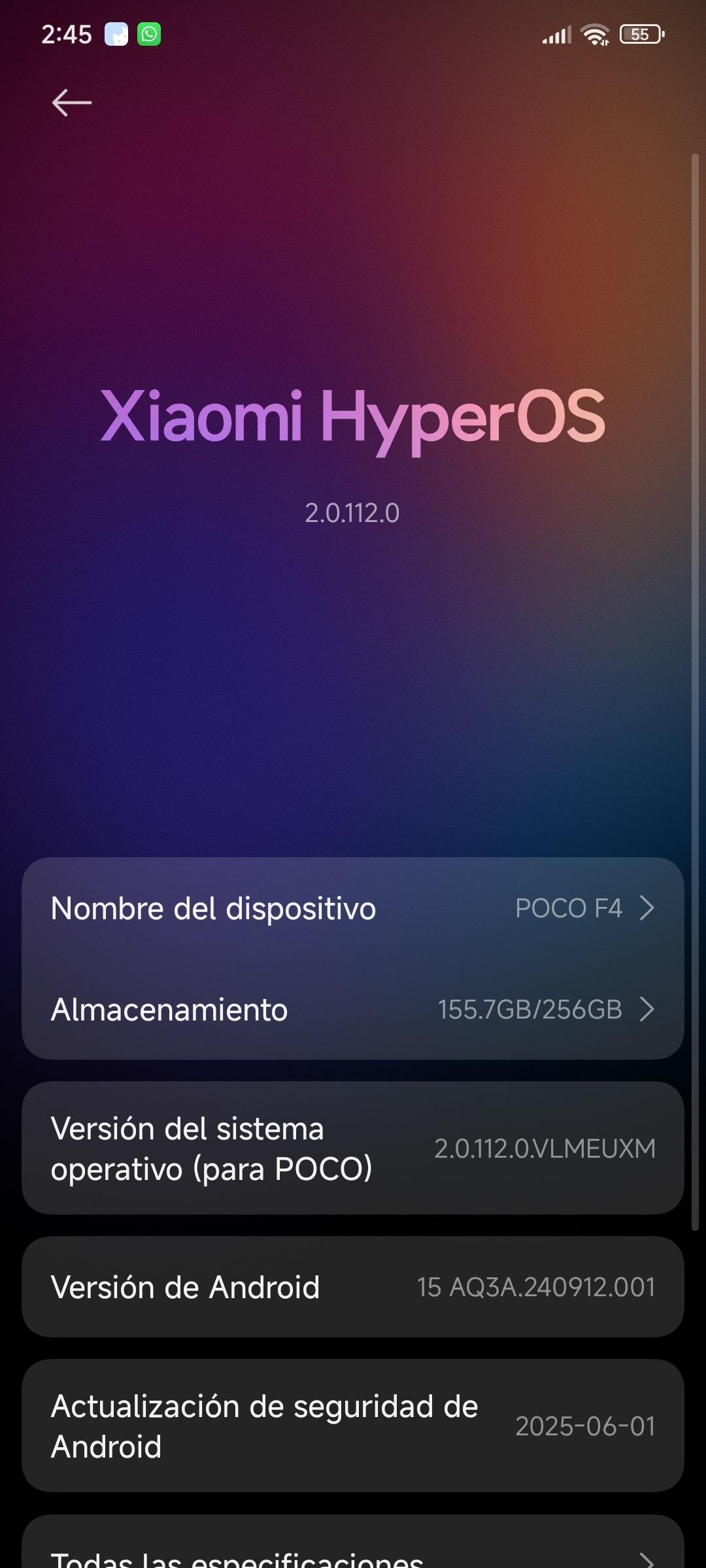Tap the Xiaomi HyperOS 2.0.112.0 version banner
This screenshot has width=706, height=1568.
point(353,454)
